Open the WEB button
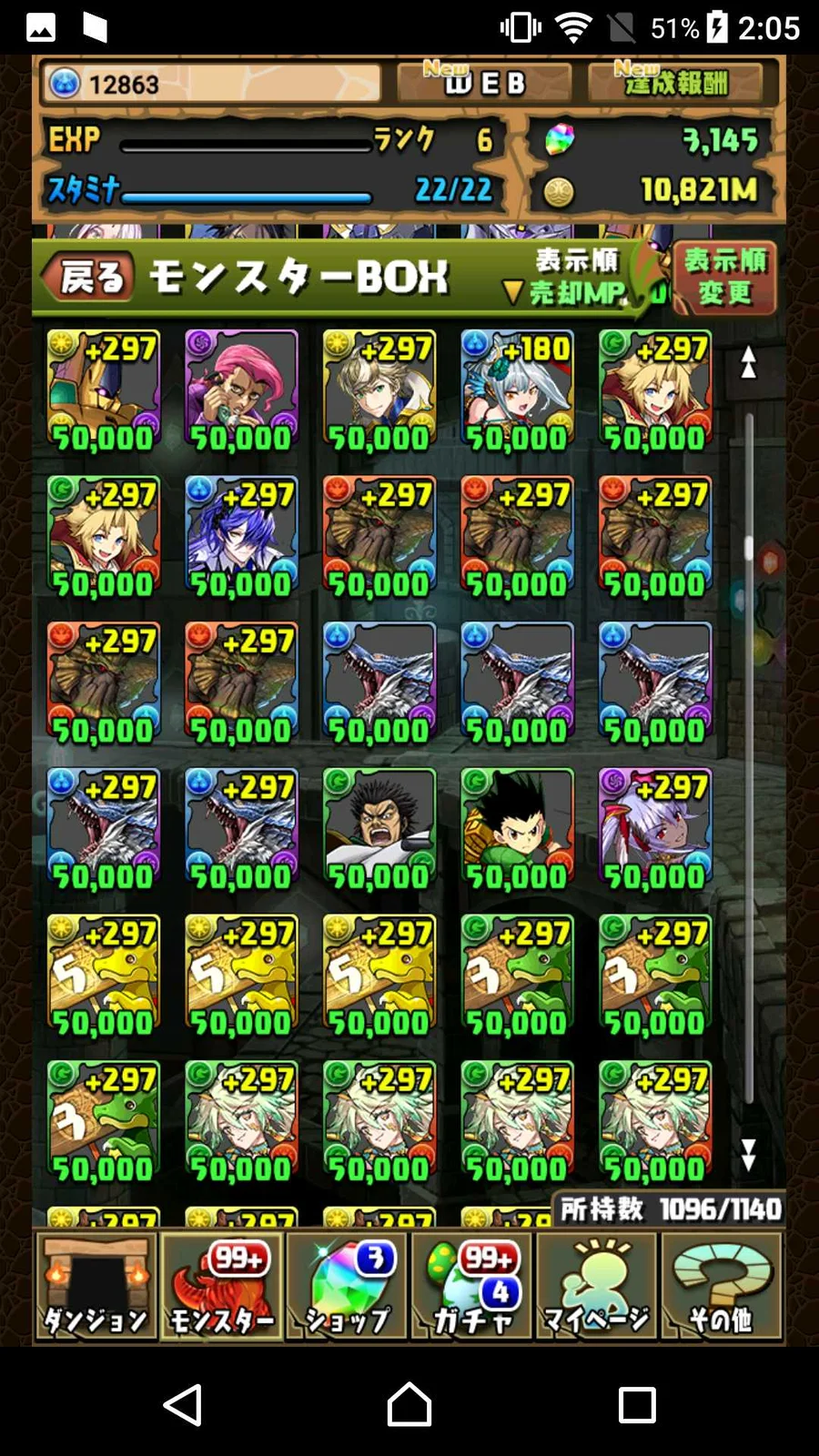Screen dimensions: 819x1456 (483, 84)
